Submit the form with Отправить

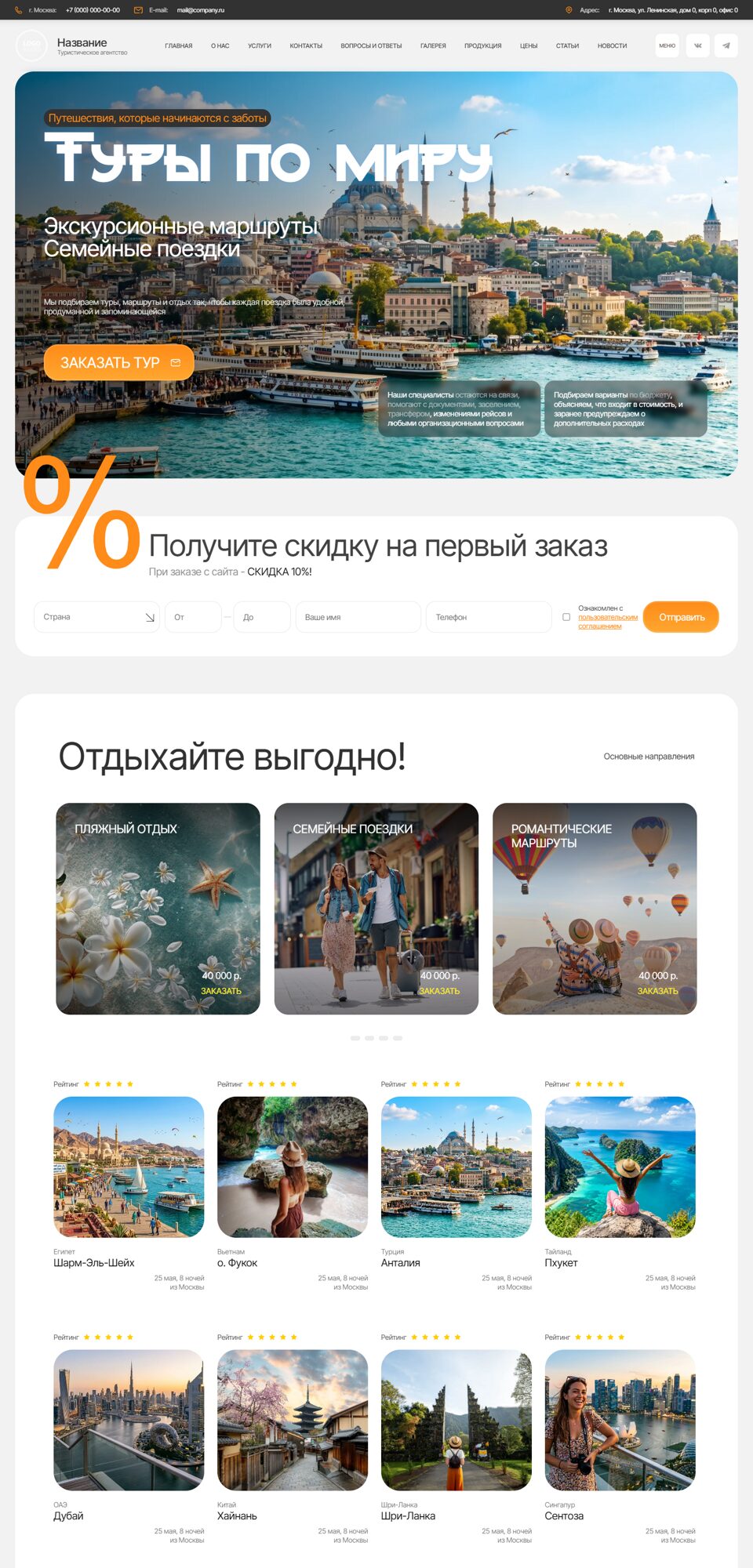tap(681, 617)
